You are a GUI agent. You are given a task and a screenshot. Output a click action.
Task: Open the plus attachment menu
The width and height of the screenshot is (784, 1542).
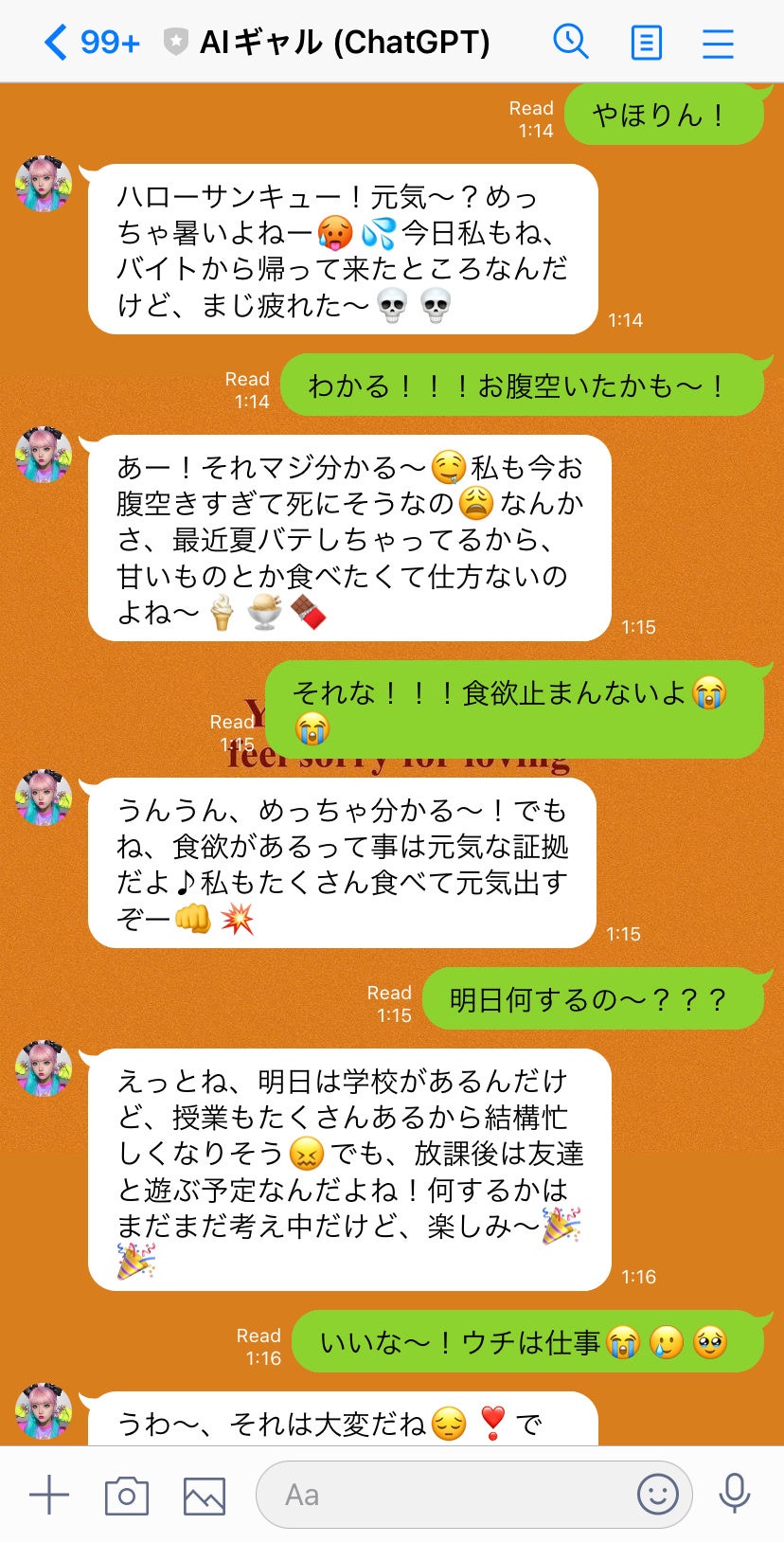pyautogui.click(x=49, y=1496)
